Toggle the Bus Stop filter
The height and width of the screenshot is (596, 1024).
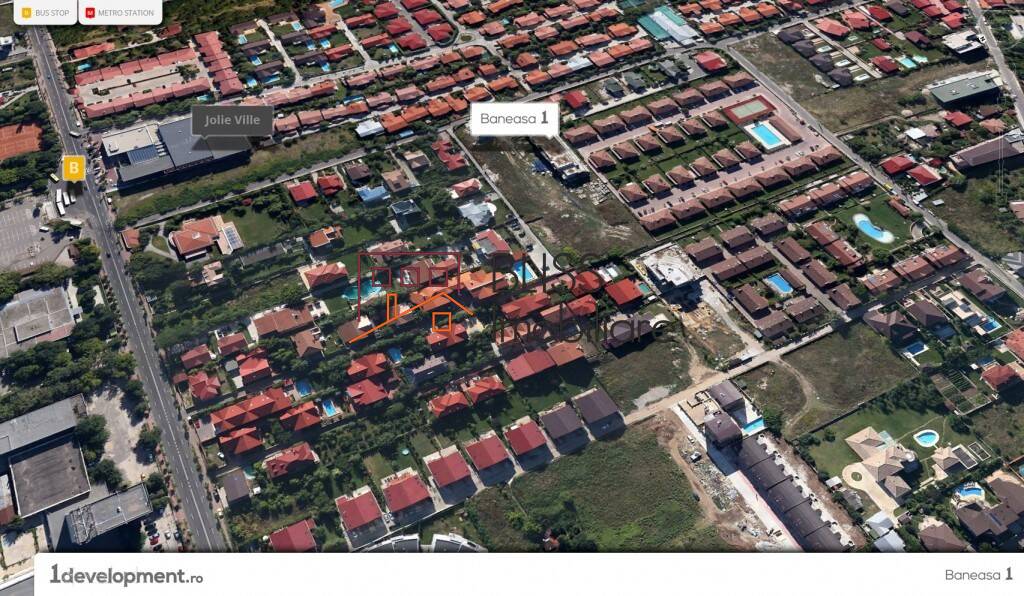pos(47,13)
